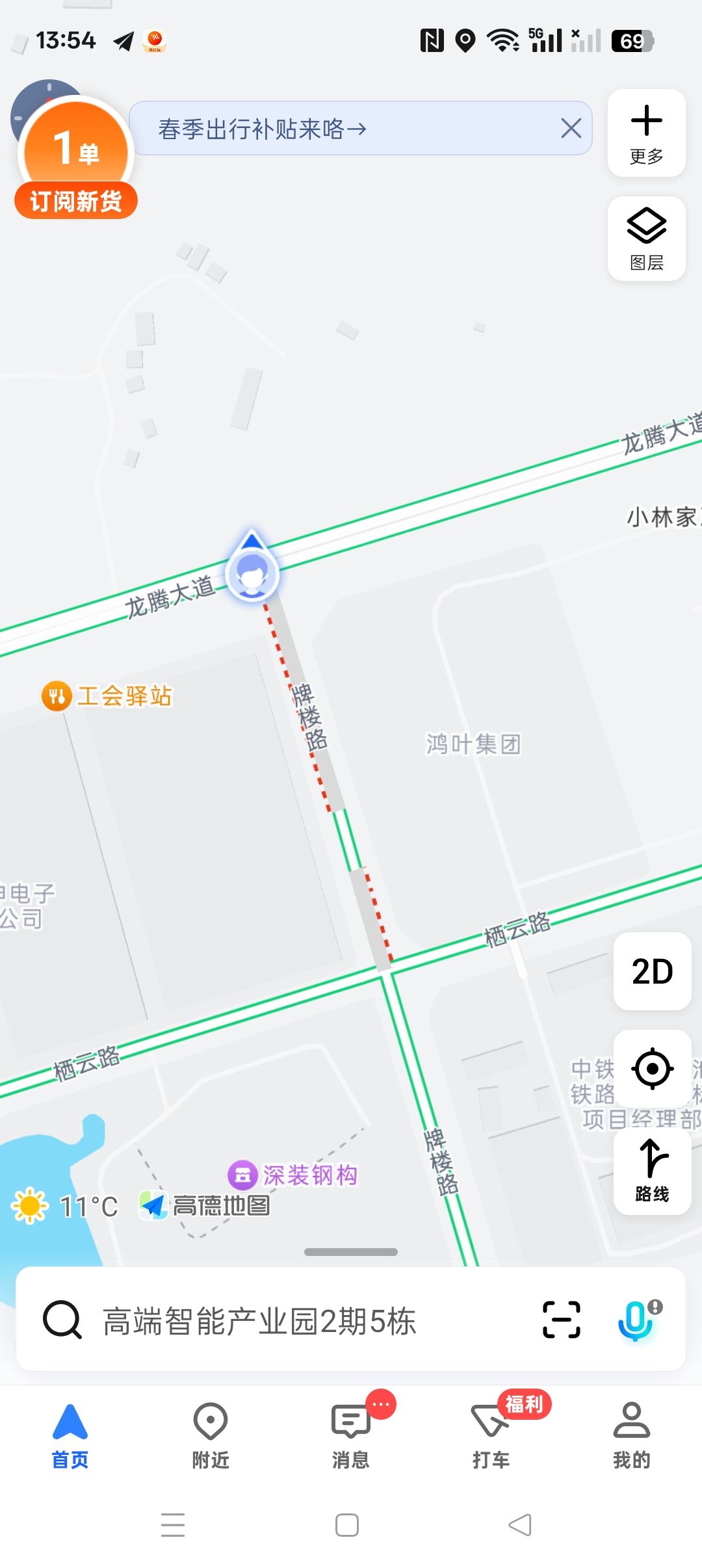The image size is (702, 1568).
Task: Open the 图层 map layers panel
Action: click(x=646, y=239)
